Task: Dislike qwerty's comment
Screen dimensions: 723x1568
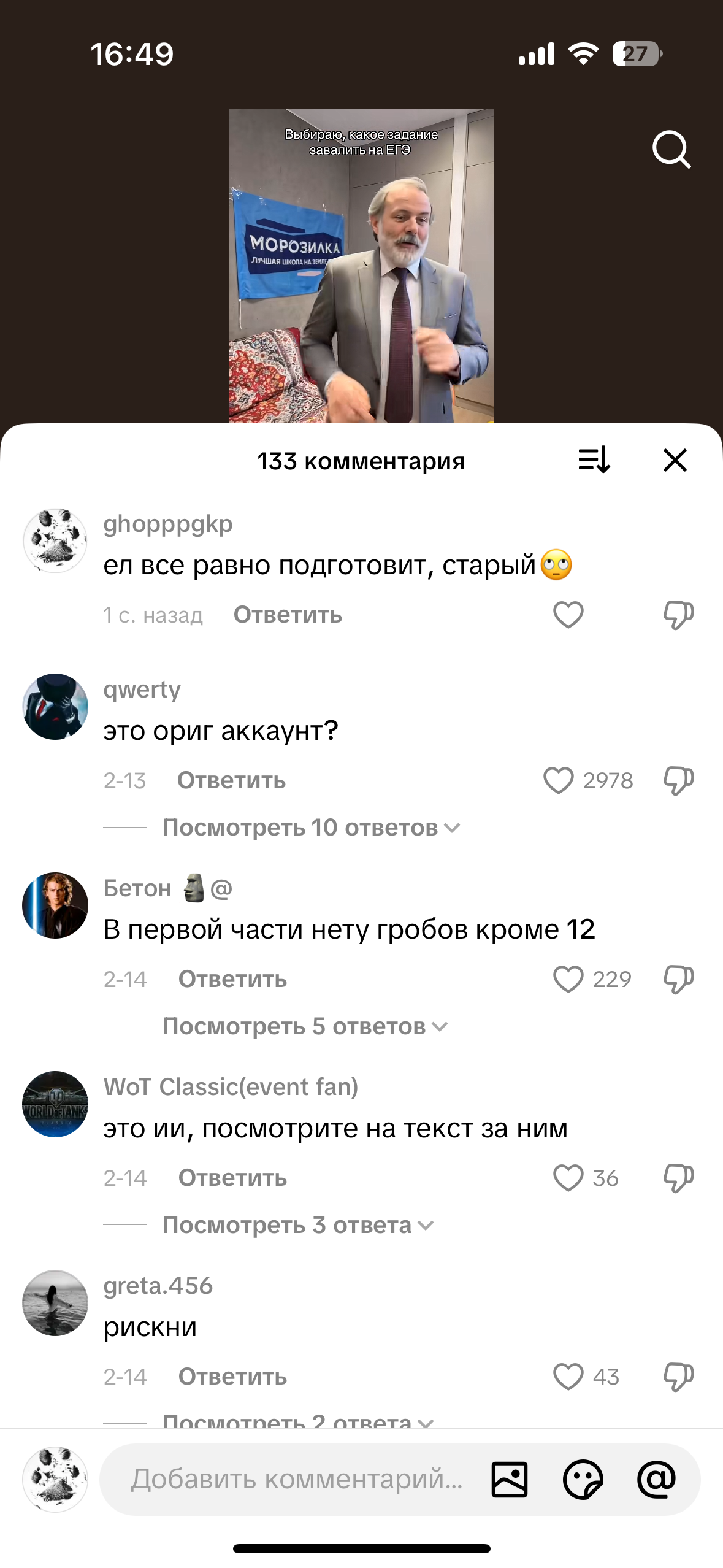Action: (x=678, y=780)
